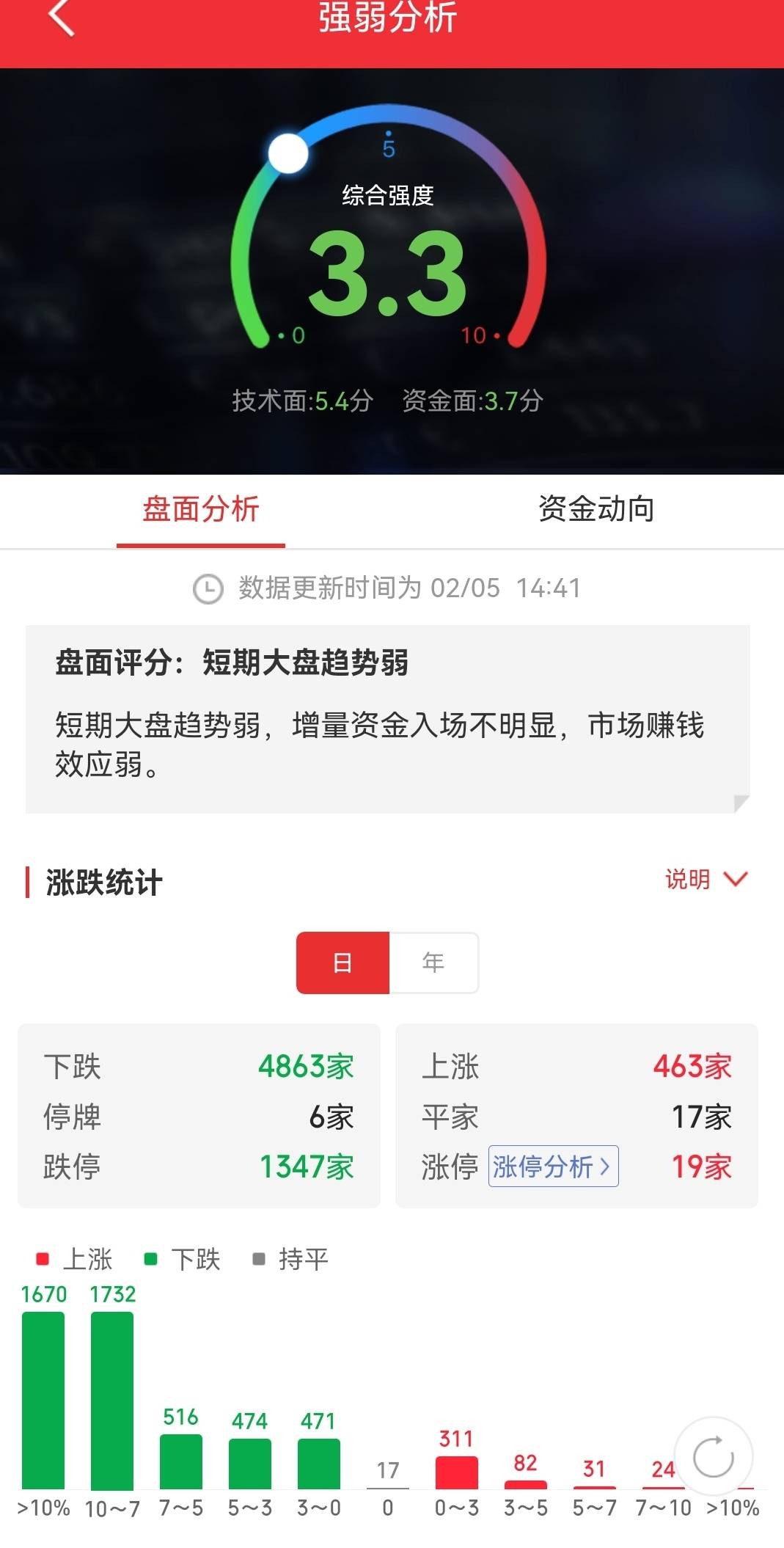This screenshot has height=1548, width=784.
Task: Tap the circular refresh button
Action: (713, 1456)
